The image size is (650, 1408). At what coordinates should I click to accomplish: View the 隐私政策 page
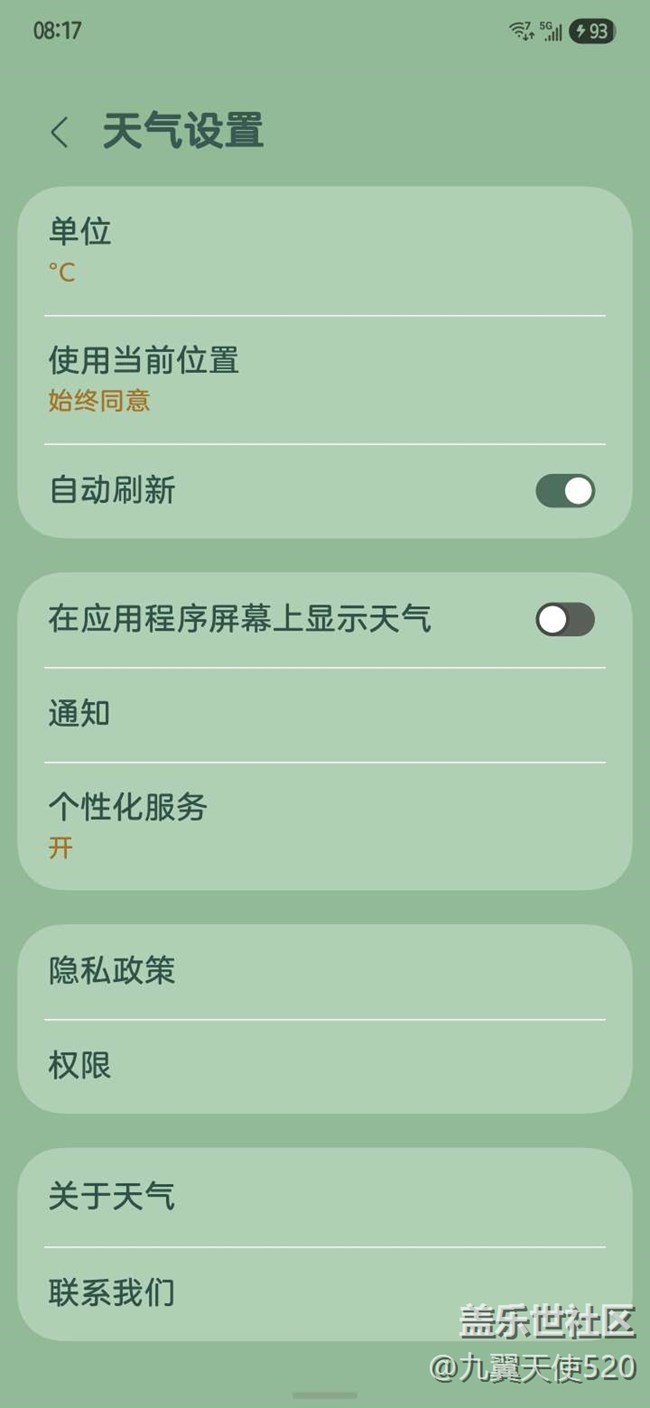click(x=325, y=971)
